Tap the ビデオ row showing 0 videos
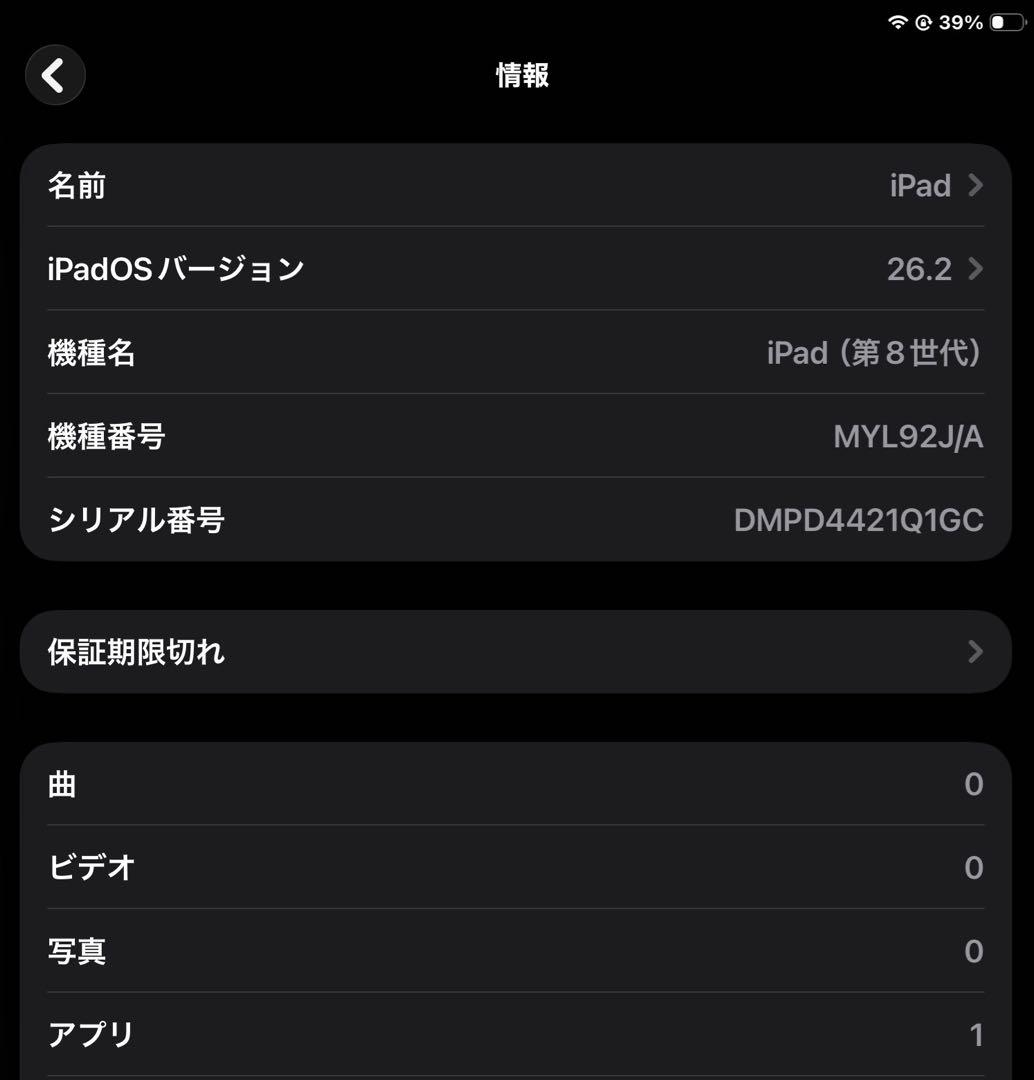The height and width of the screenshot is (1080, 1034). pos(500,868)
